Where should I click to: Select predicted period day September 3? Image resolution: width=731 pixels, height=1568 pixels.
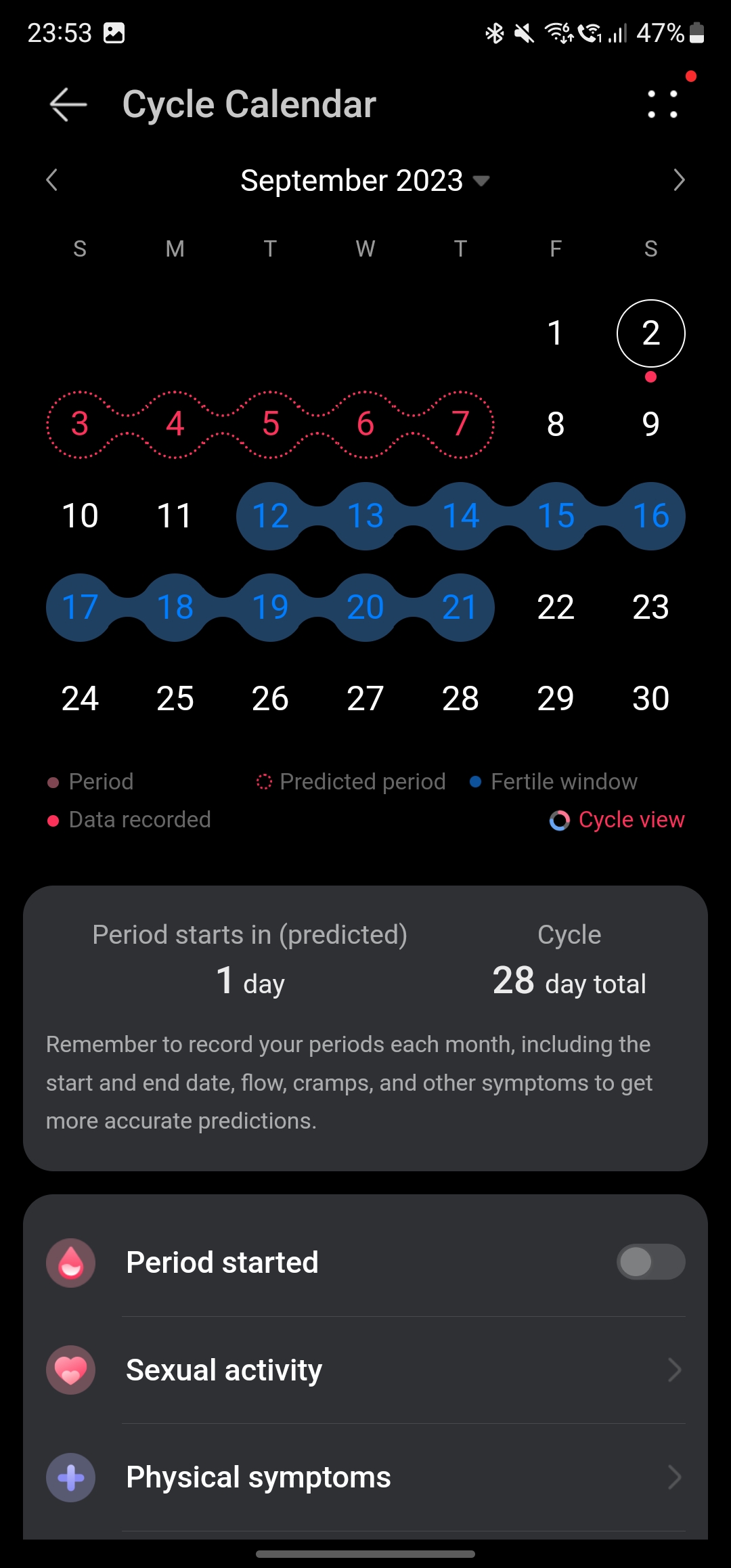point(80,424)
